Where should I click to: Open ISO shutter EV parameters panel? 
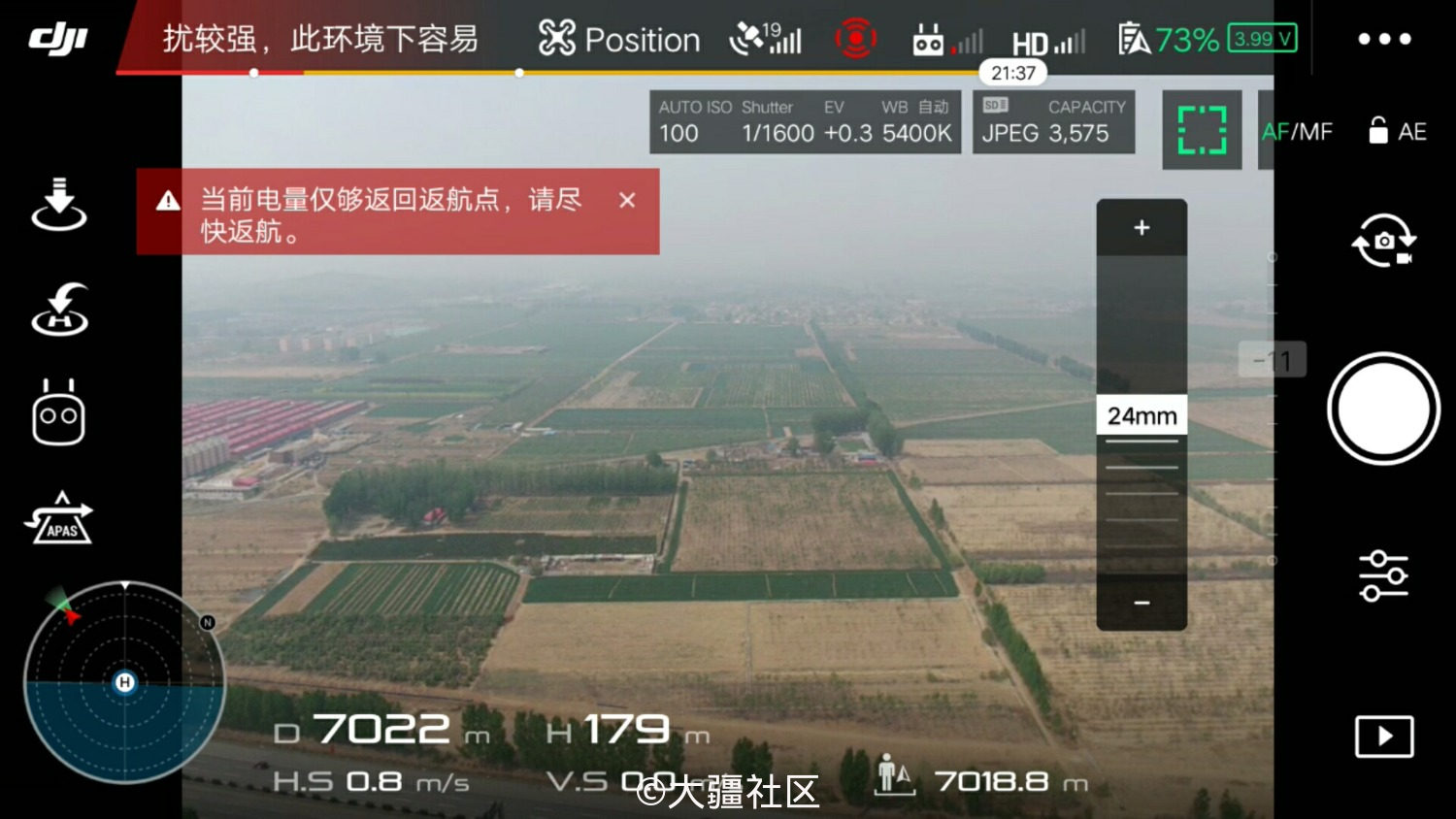[x=805, y=122]
